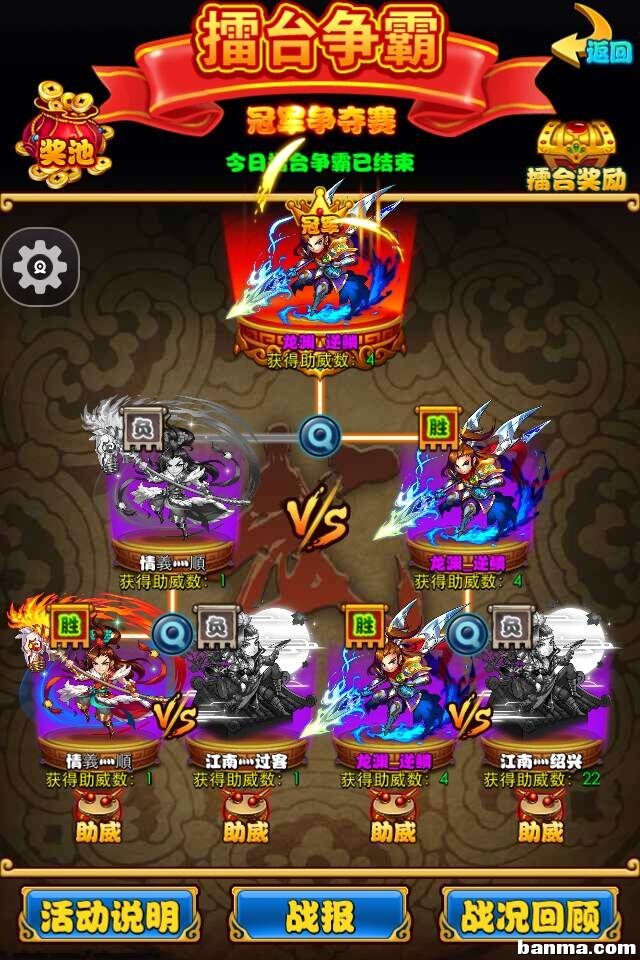Open 活动说明 event description
The height and width of the screenshot is (960, 640).
click(109, 916)
